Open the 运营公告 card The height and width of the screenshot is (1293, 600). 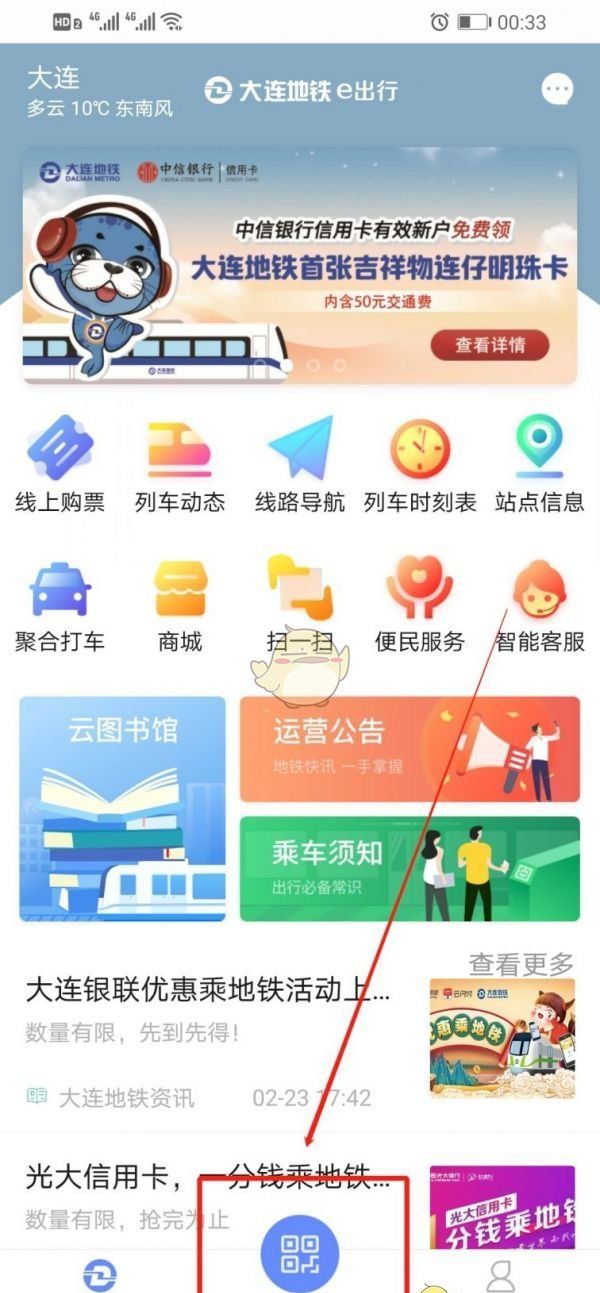click(x=409, y=750)
